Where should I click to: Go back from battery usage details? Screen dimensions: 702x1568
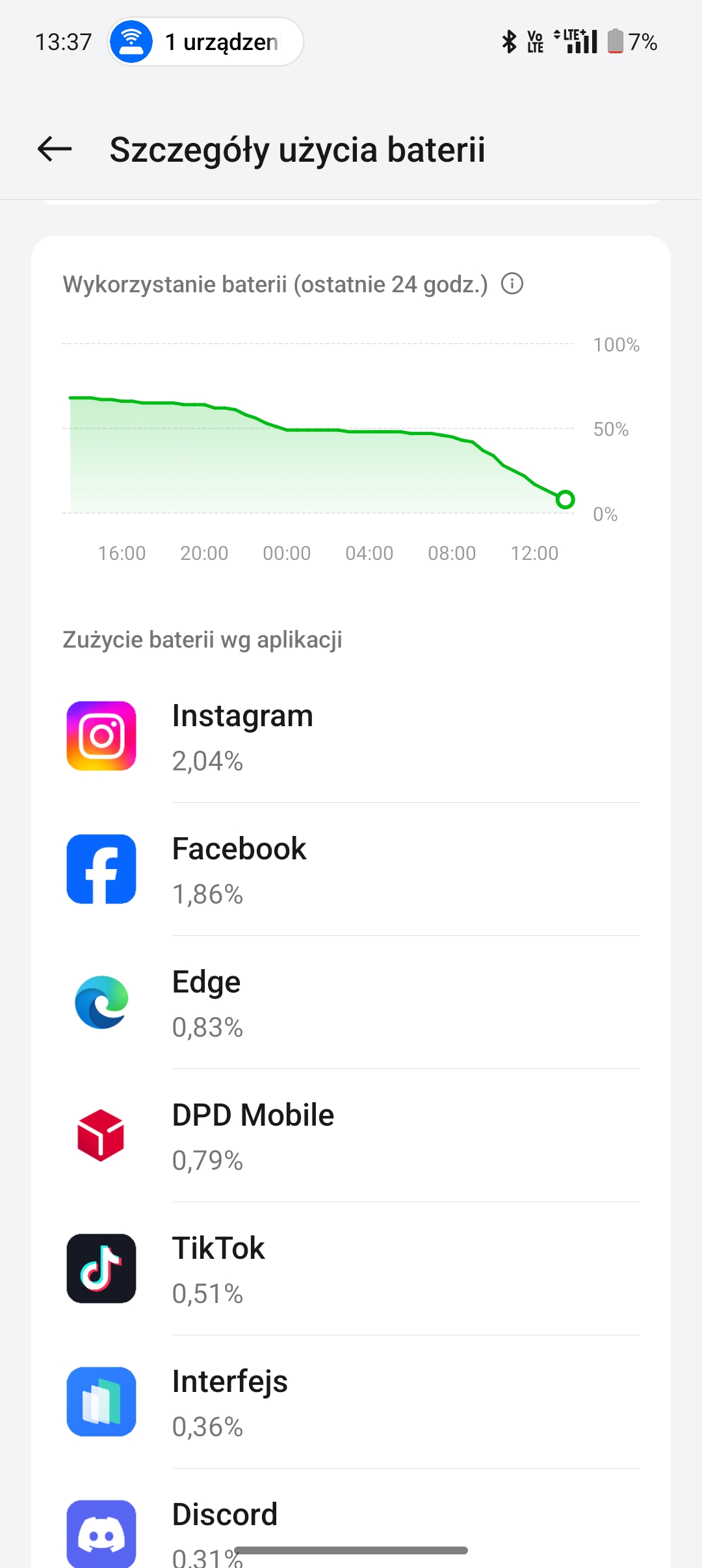pyautogui.click(x=55, y=149)
